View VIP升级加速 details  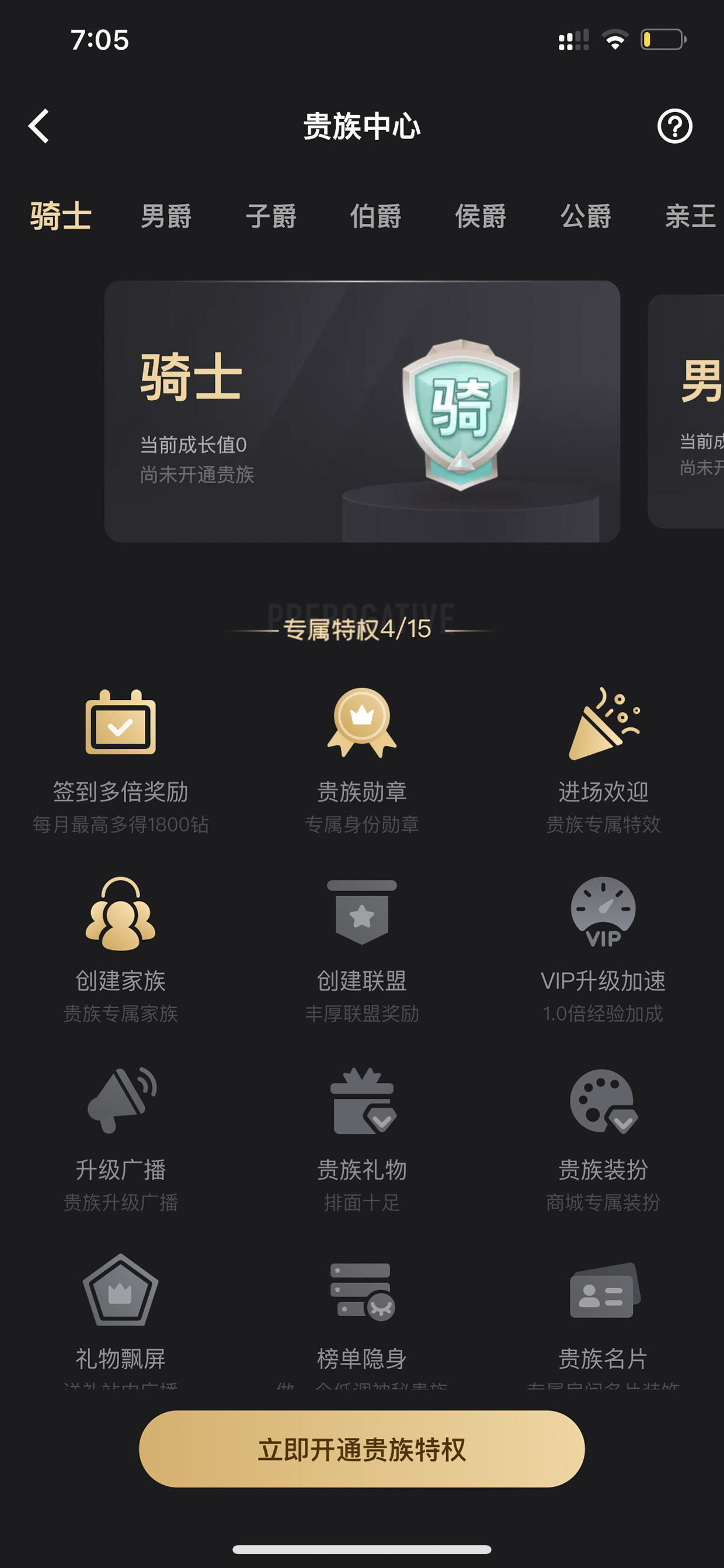click(x=604, y=949)
